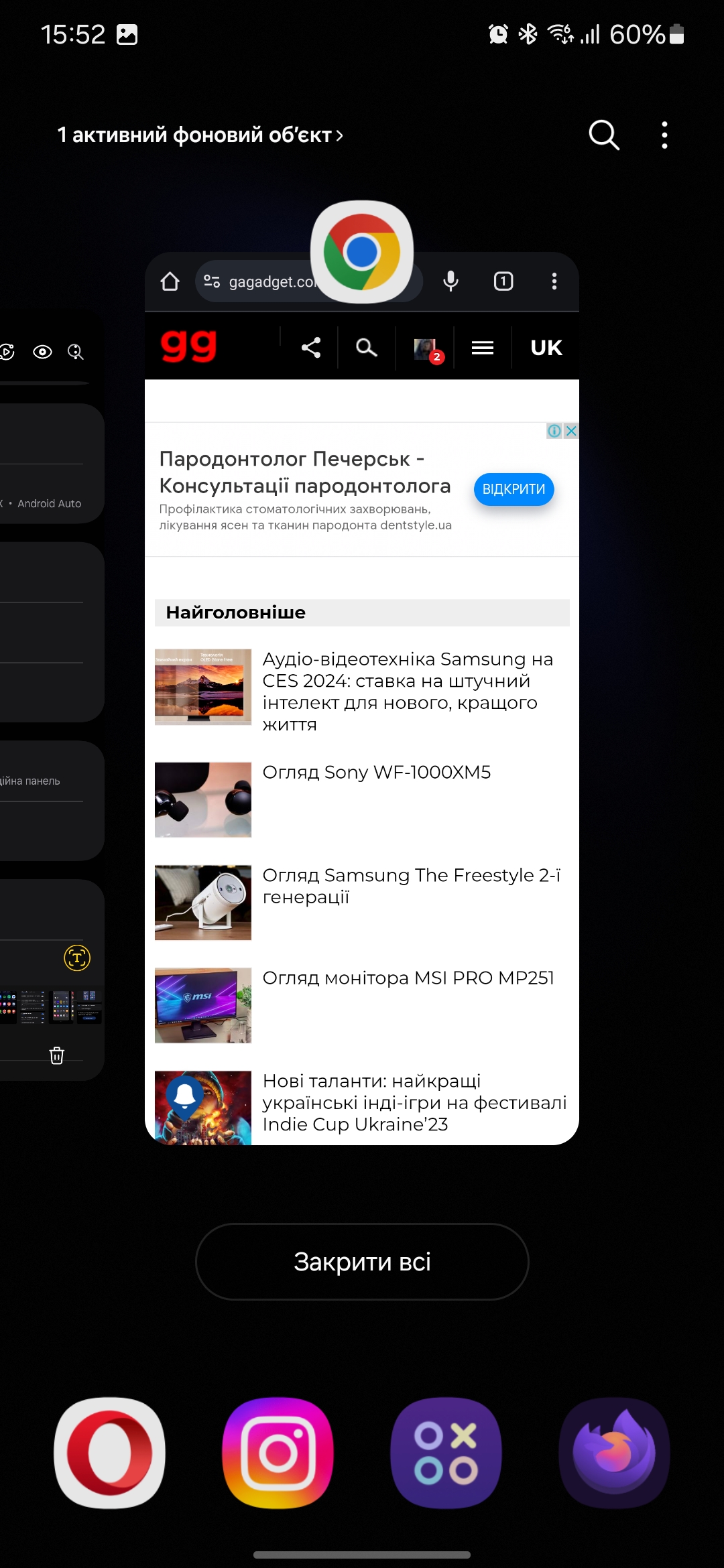The width and height of the screenshot is (724, 1568).
Task: Launch Instagram from the suggested apps
Action: 278,1452
